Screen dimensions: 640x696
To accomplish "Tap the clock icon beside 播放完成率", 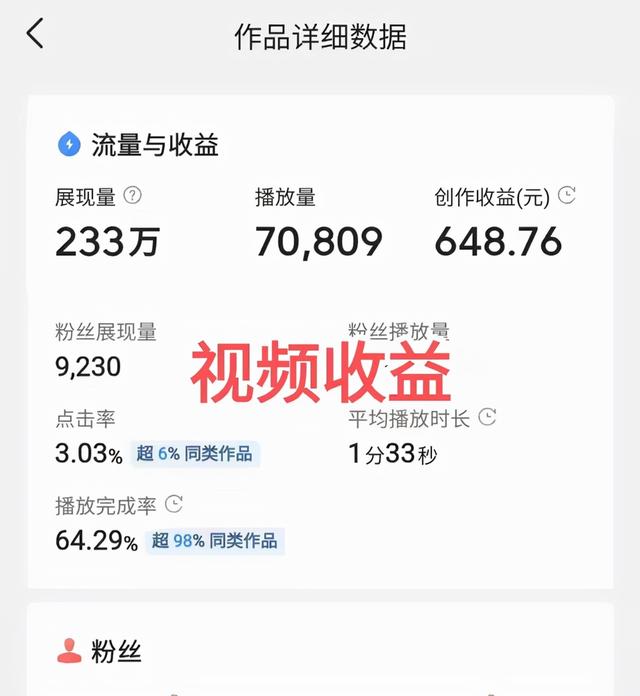I will click(173, 503).
